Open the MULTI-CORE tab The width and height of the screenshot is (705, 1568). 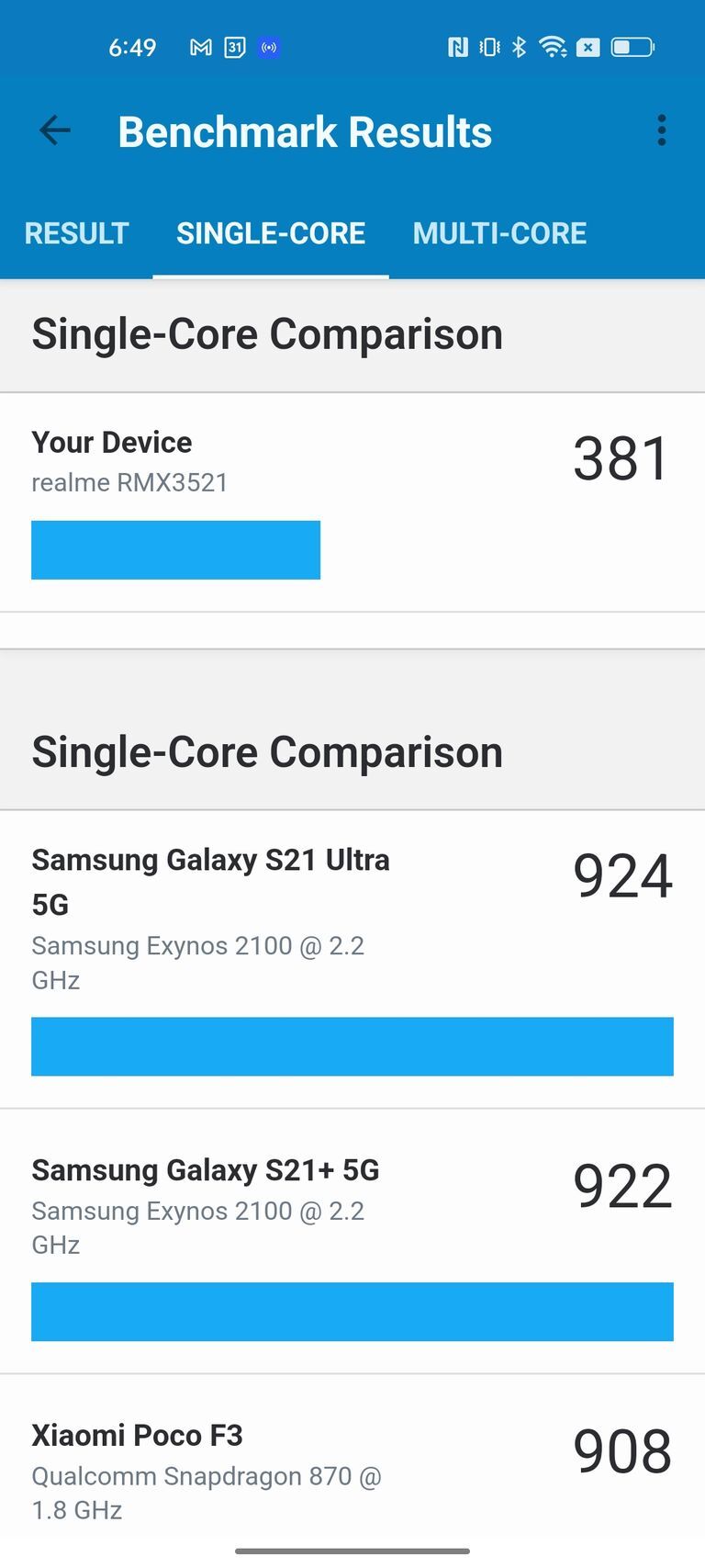[500, 233]
